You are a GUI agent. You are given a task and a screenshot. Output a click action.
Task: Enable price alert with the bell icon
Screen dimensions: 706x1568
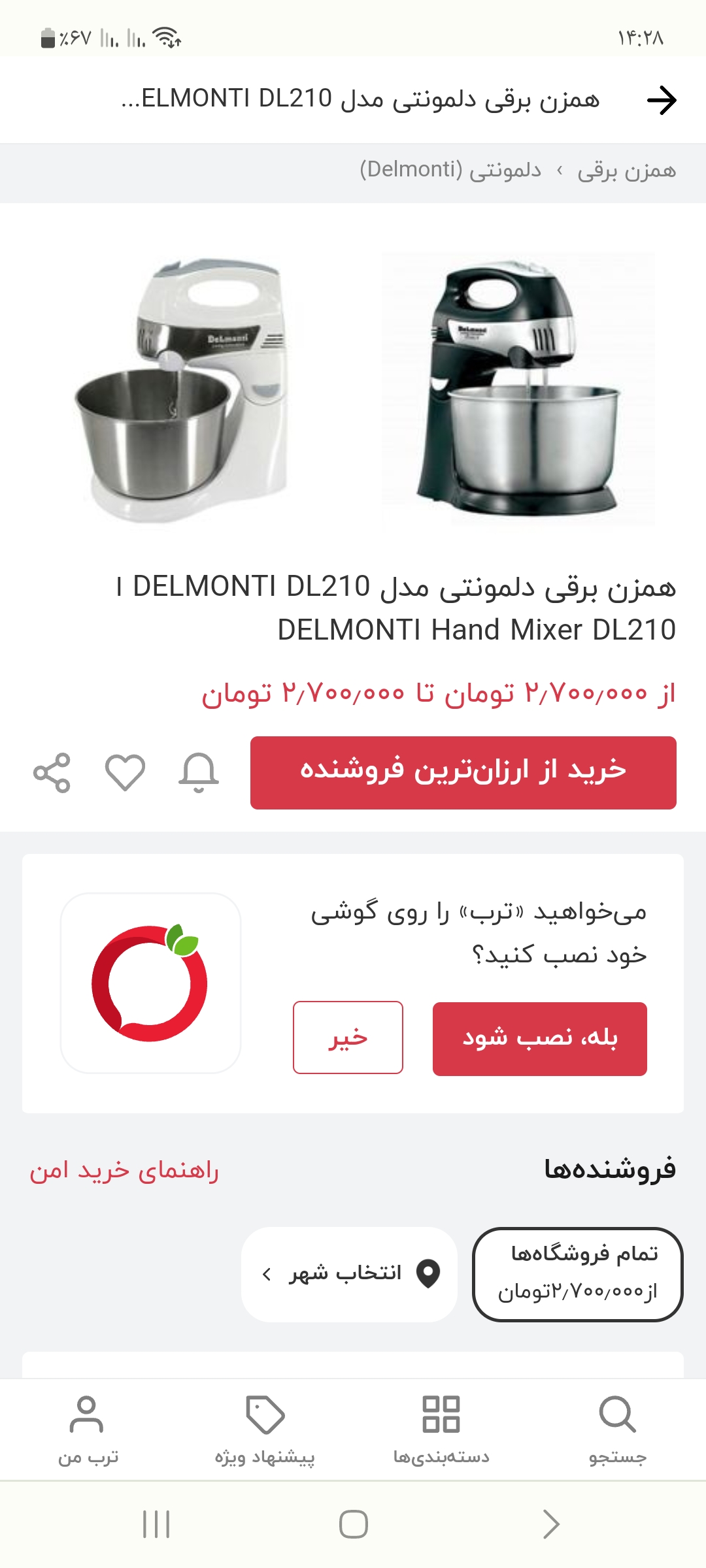198,772
